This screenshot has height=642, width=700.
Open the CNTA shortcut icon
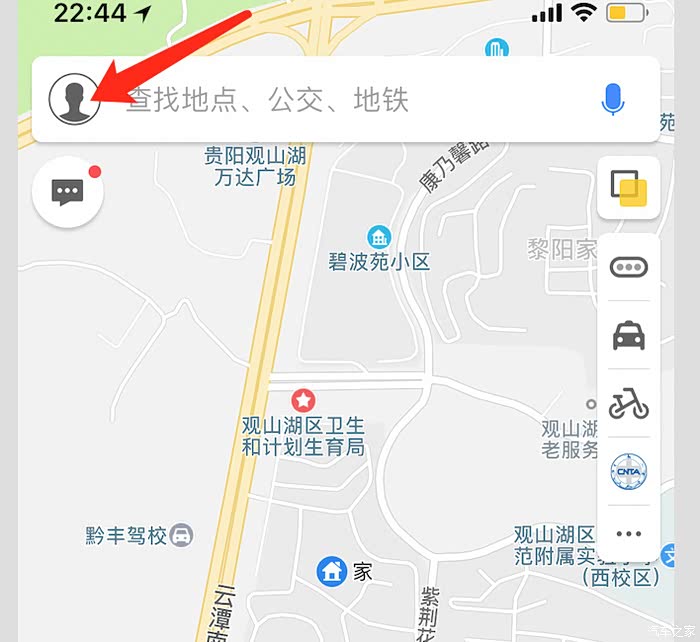(x=629, y=470)
